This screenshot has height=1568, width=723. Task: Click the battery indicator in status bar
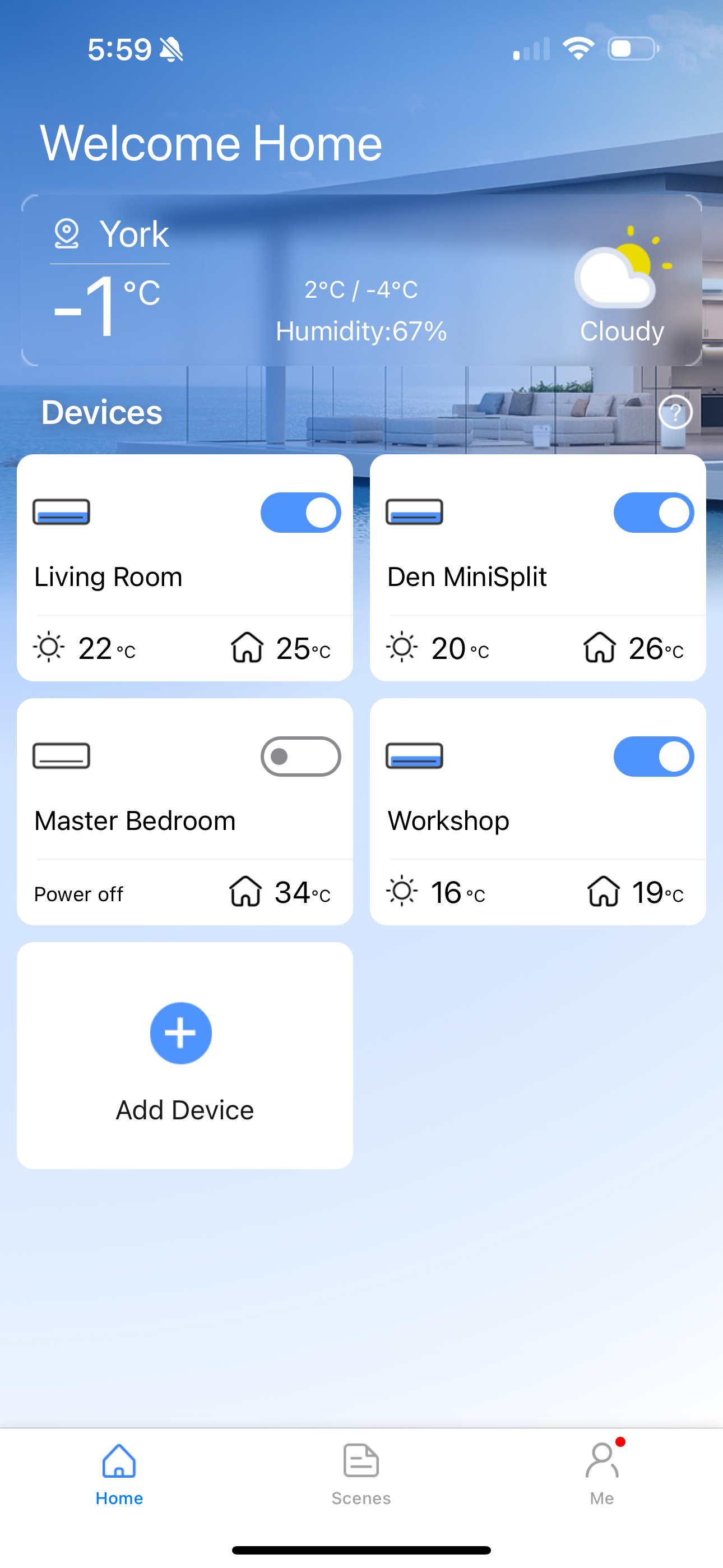[633, 49]
